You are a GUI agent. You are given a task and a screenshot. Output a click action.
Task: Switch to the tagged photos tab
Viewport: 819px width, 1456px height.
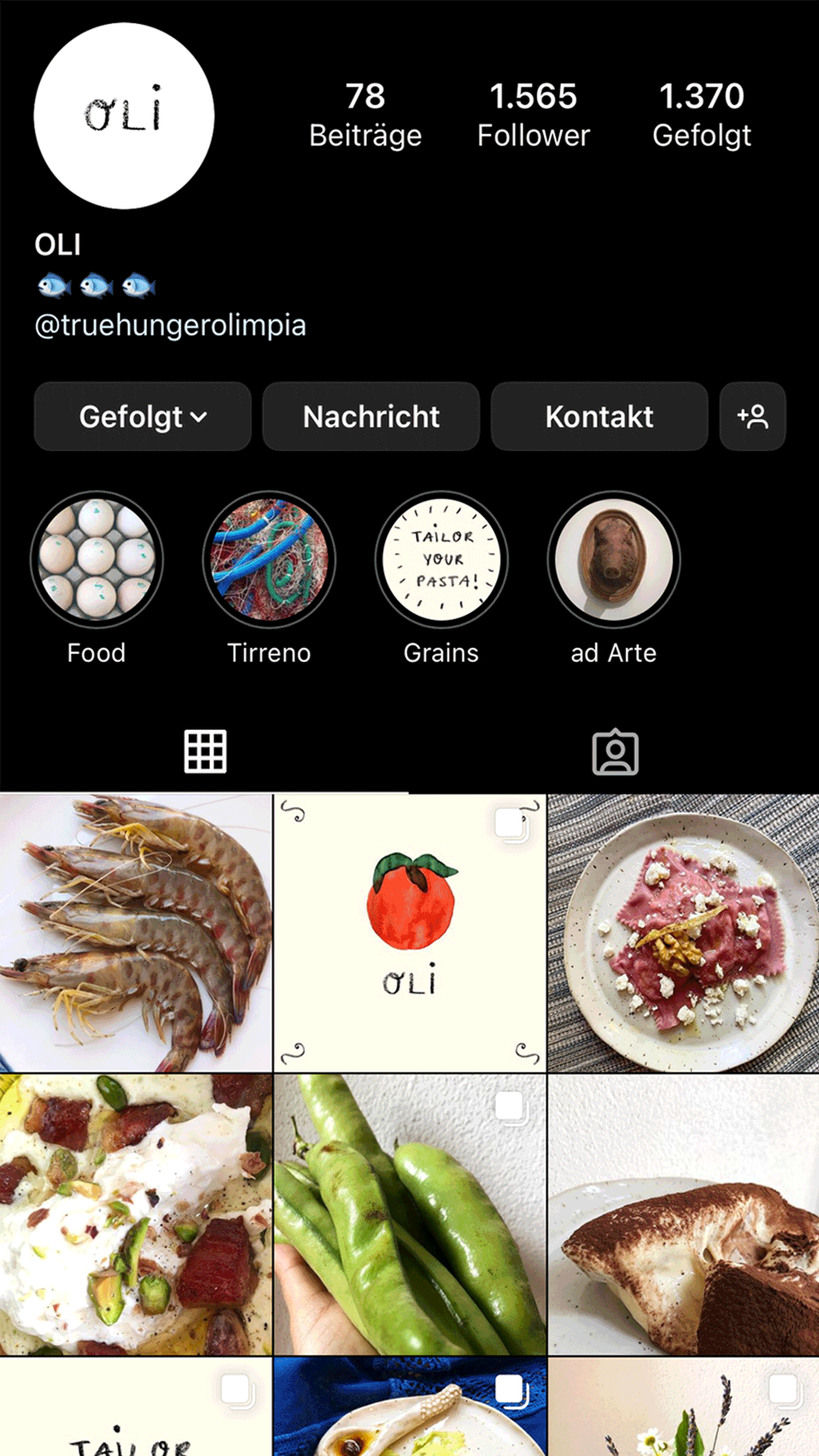[615, 752]
